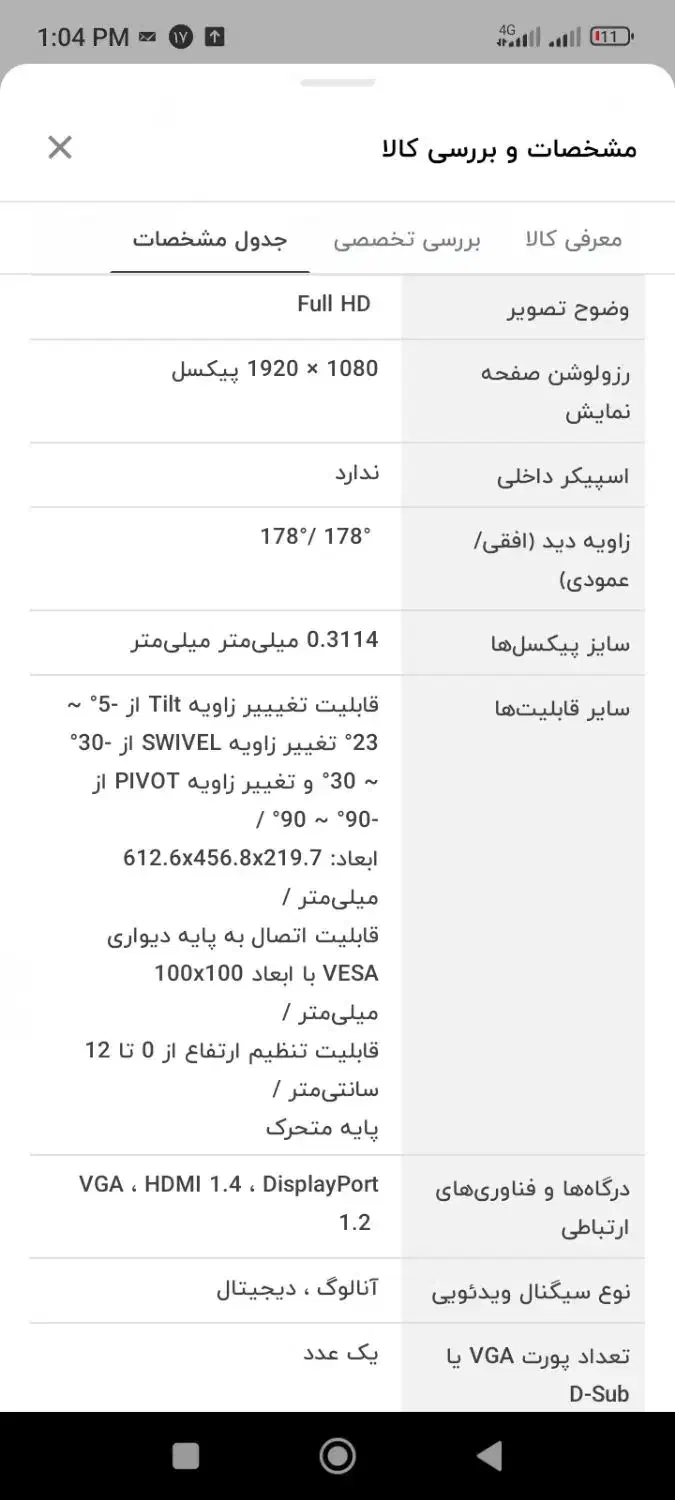Close the مشخصات و بررسی کالا sheet
The image size is (675, 1500).
tap(60, 148)
